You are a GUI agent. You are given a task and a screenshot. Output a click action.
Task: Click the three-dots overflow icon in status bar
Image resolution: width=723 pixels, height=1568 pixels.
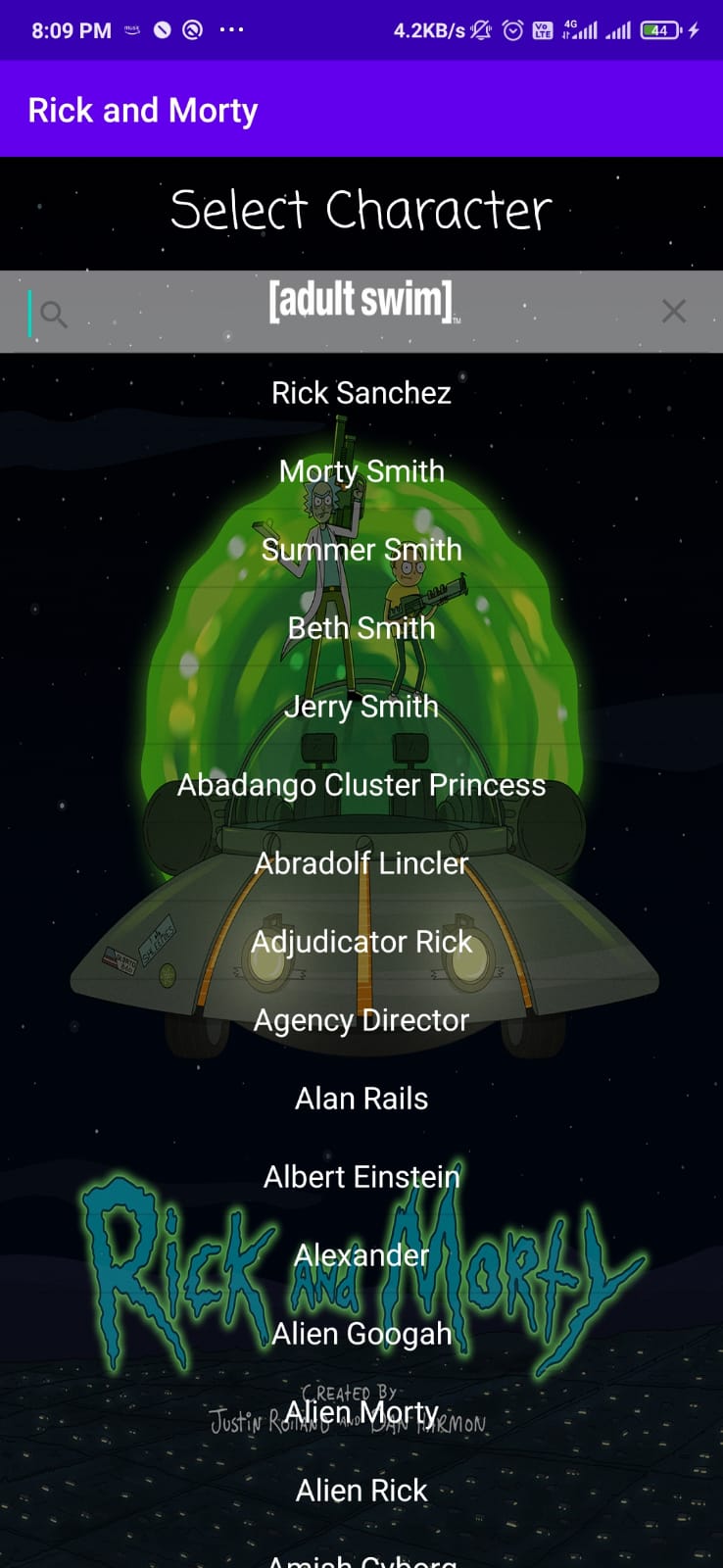coord(231,30)
